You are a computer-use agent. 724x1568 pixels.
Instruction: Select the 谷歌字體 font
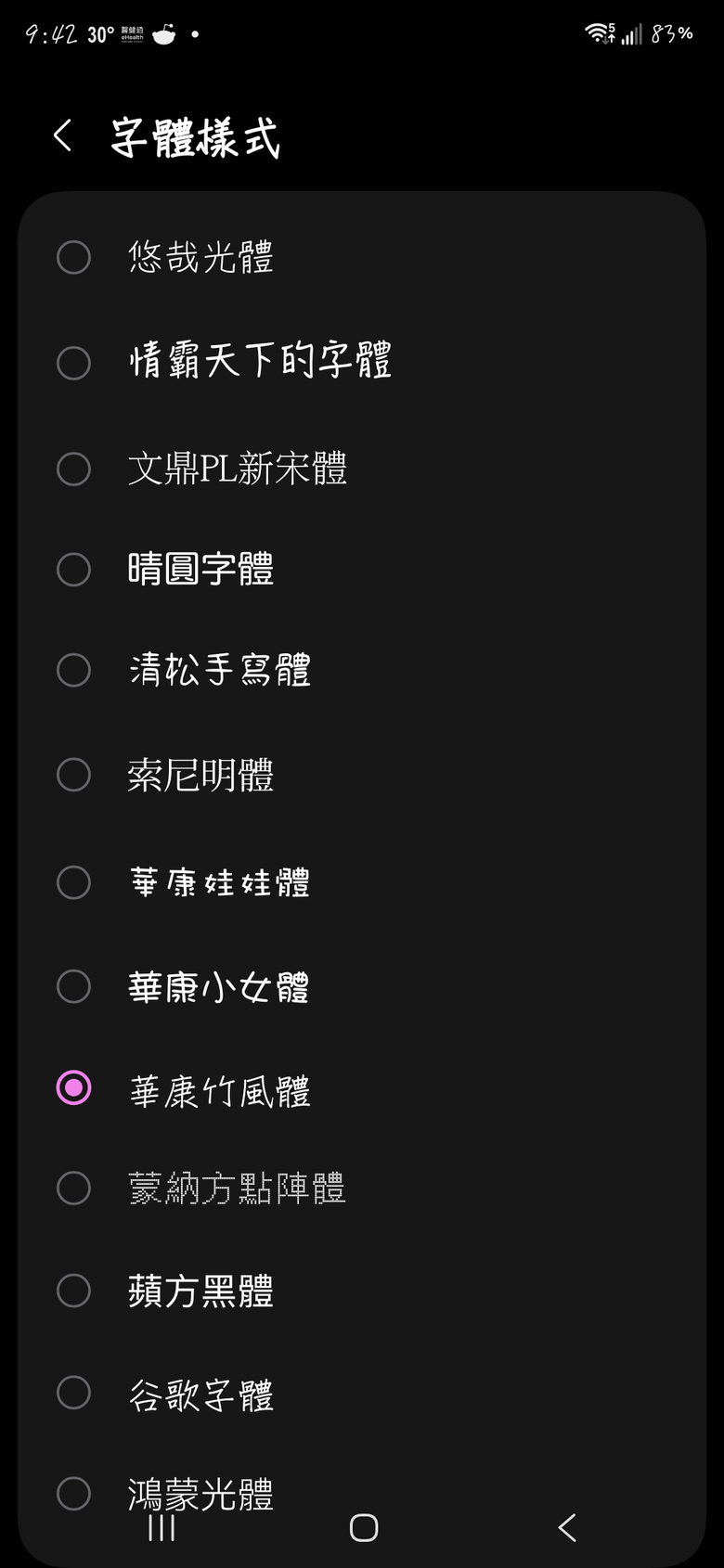click(362, 1393)
